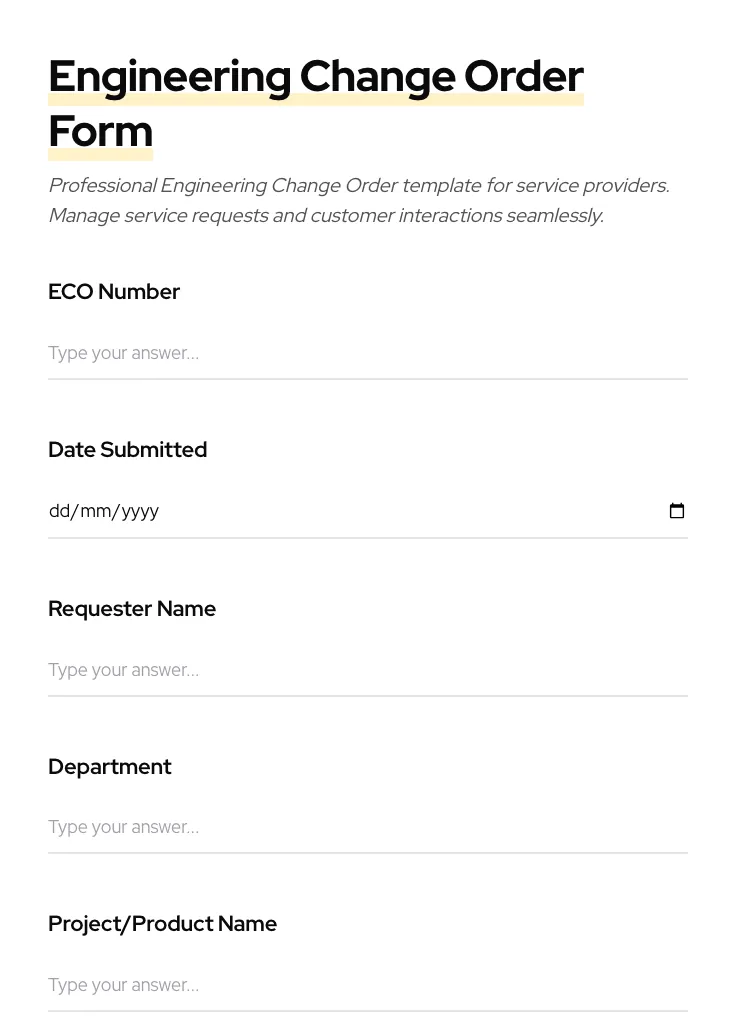Click the Project/Product Name field label
The height and width of the screenshot is (1024, 736).
(x=162, y=924)
